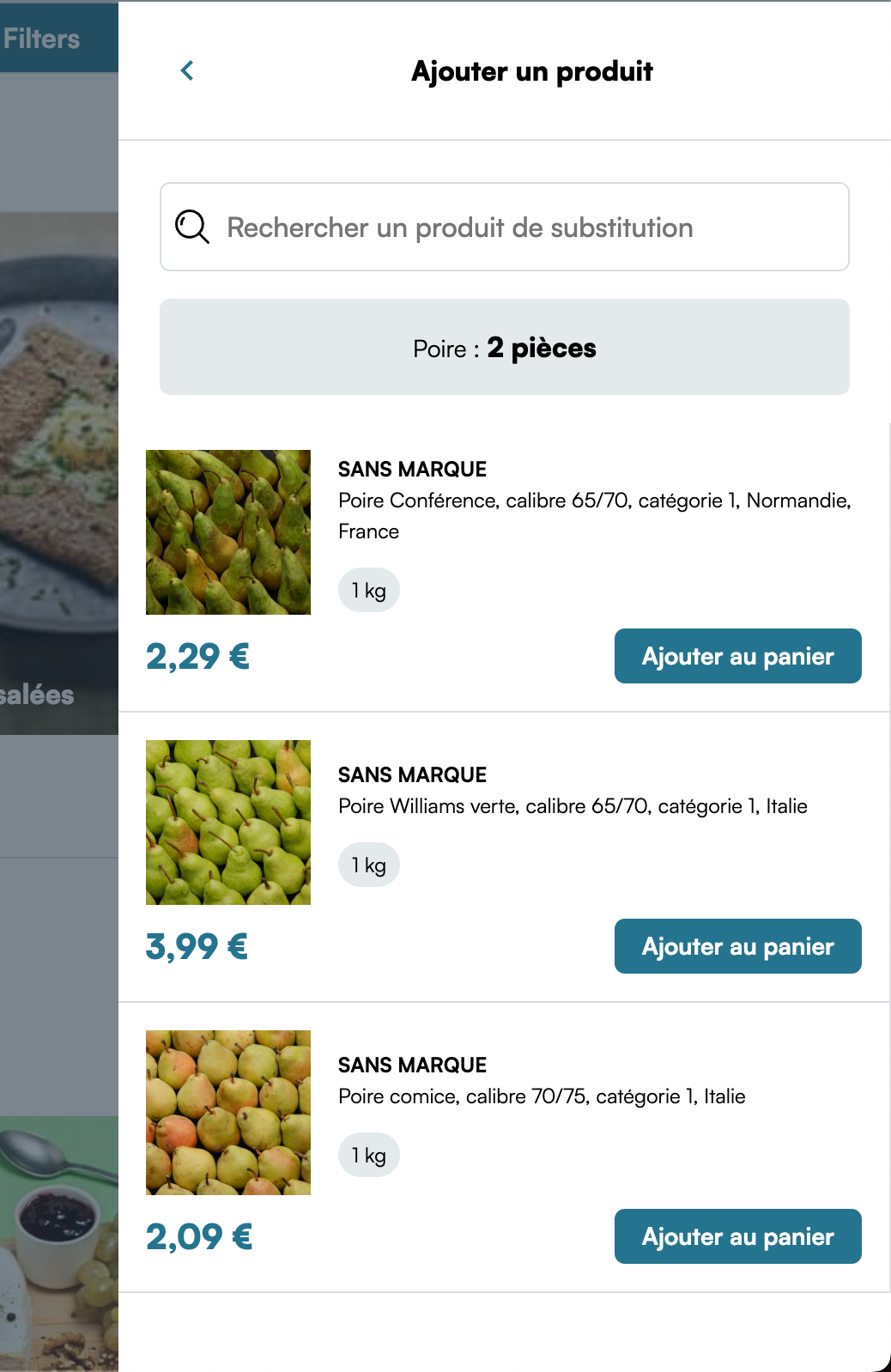The height and width of the screenshot is (1372, 891).
Task: Open the Poire Williams verte product photo
Action: 228,823
